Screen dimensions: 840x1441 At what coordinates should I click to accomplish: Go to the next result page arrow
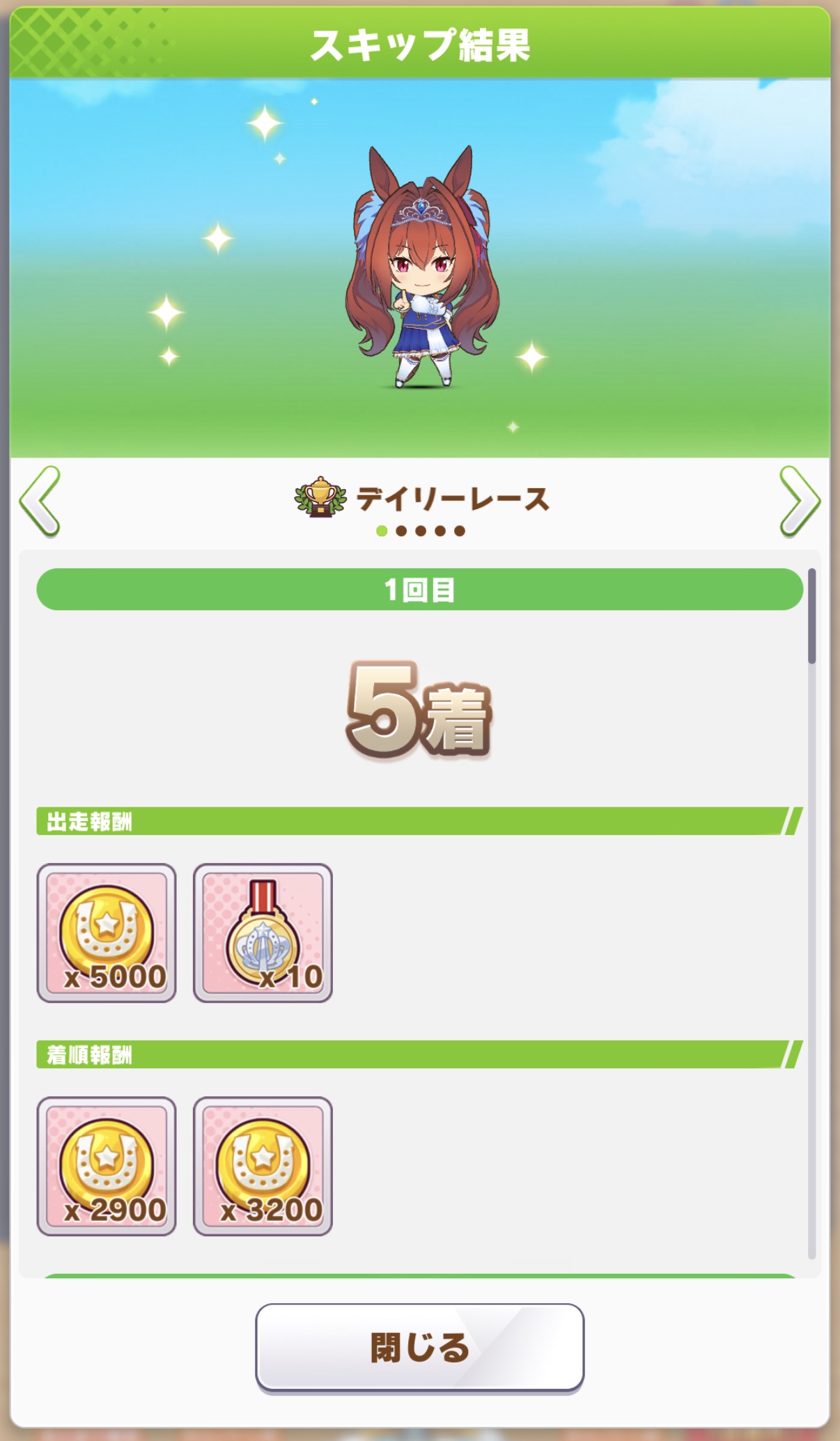pyautogui.click(x=799, y=501)
